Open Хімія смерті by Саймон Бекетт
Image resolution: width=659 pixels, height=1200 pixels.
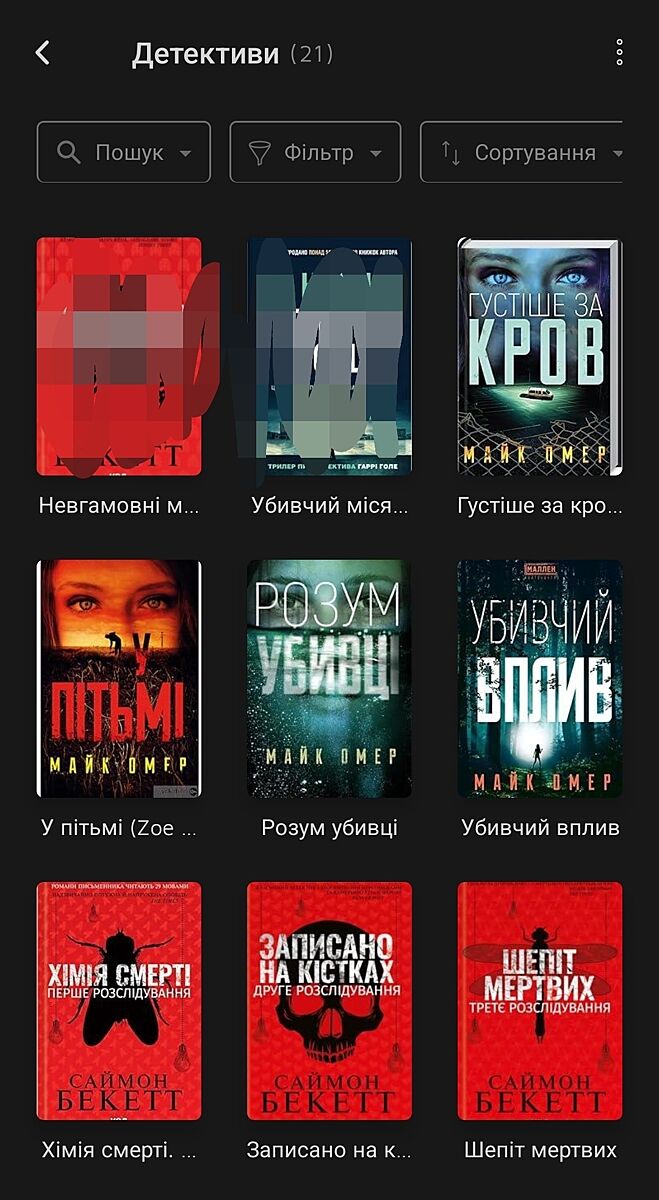click(119, 1000)
